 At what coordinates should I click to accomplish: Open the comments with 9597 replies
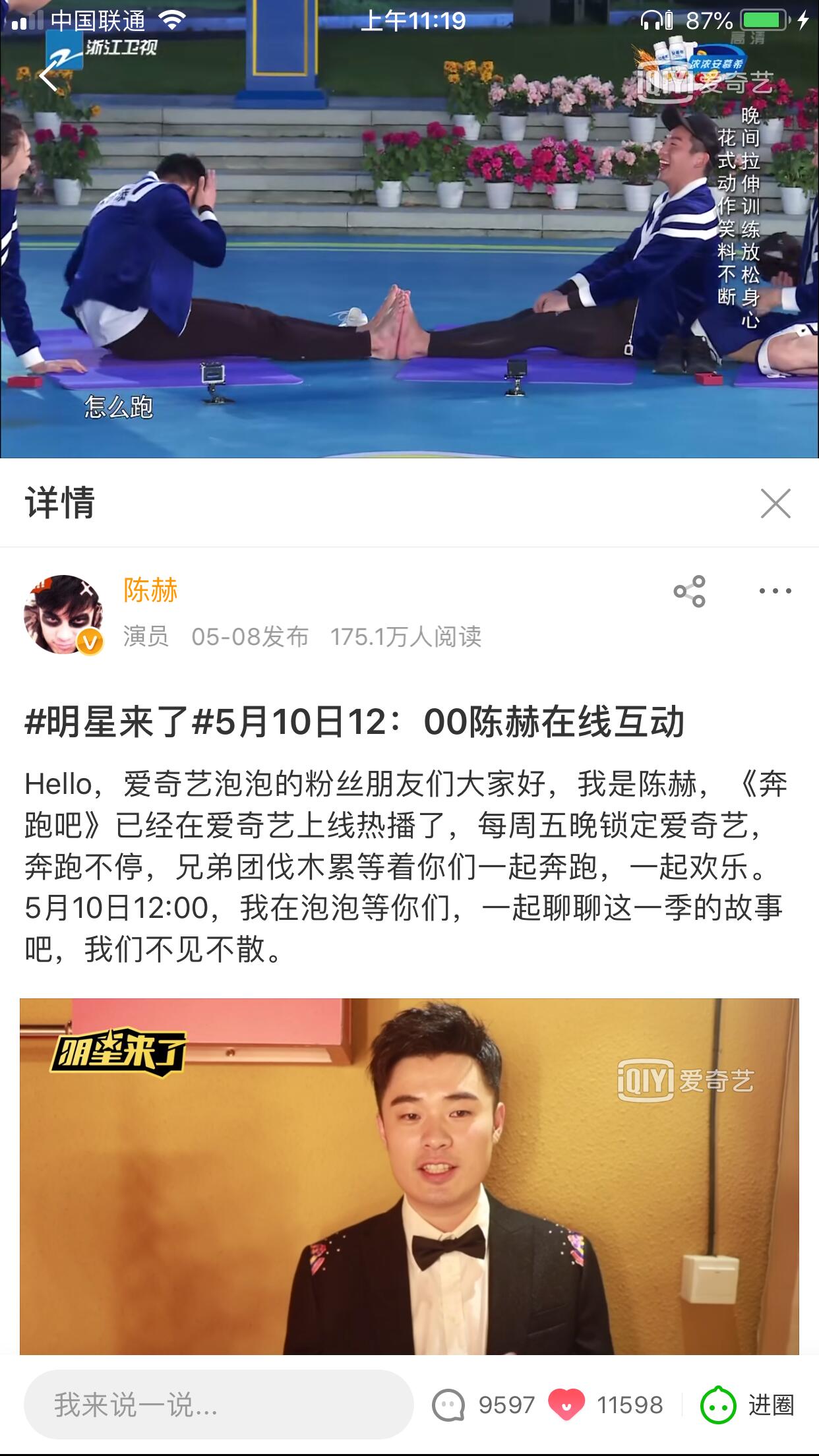485,1405
